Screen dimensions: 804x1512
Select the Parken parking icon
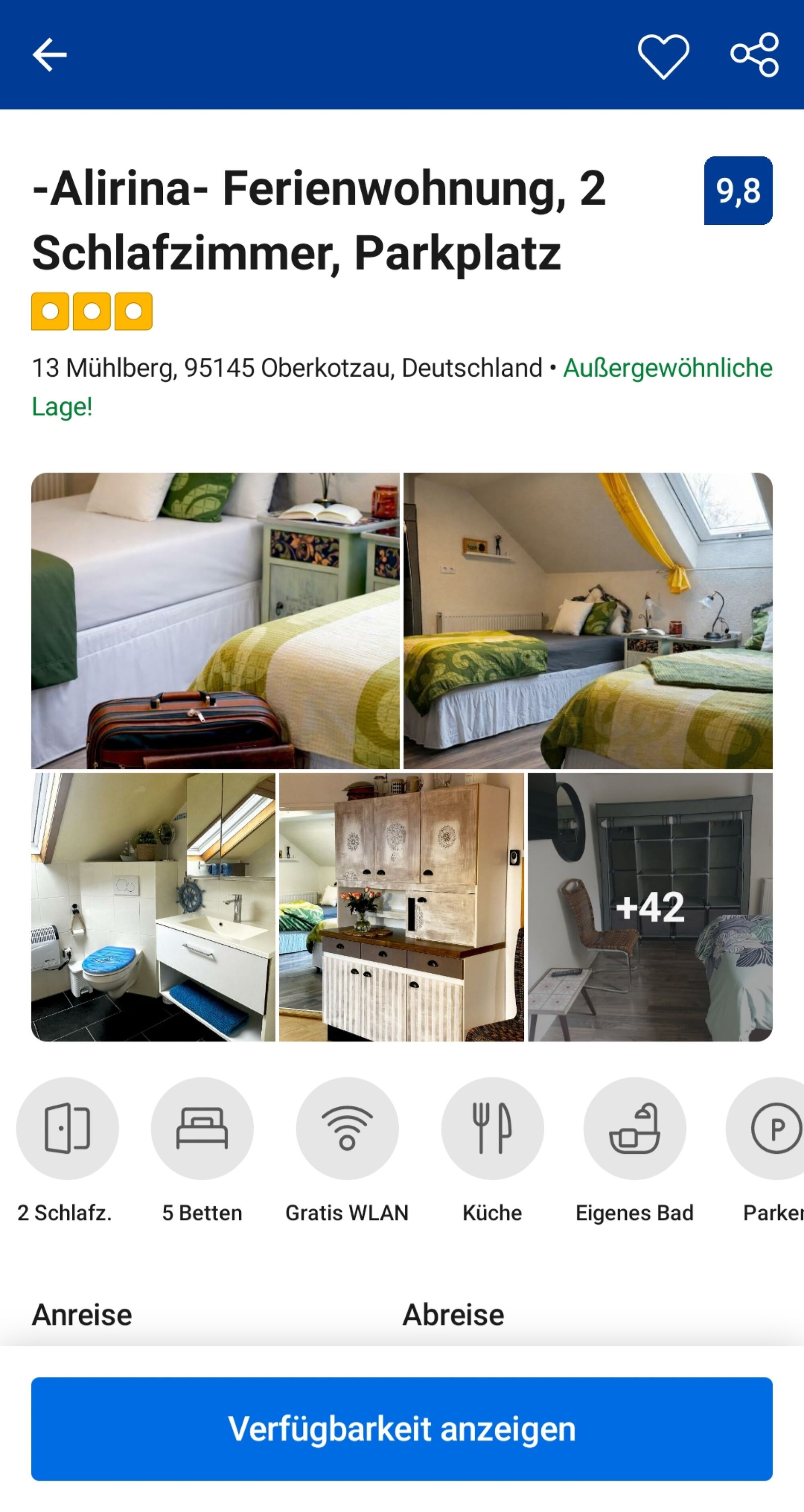click(775, 1127)
